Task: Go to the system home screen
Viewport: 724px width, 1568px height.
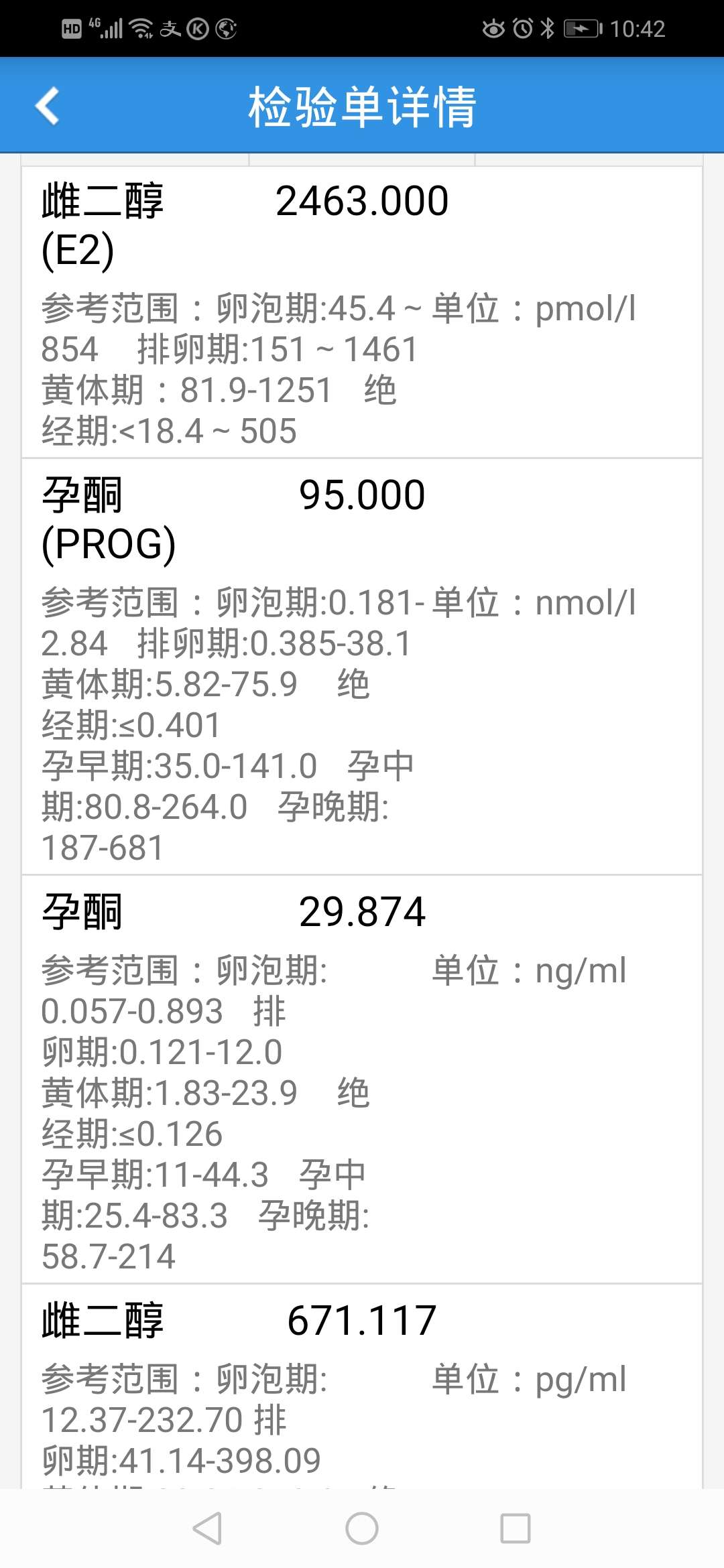Action: coord(362,1528)
